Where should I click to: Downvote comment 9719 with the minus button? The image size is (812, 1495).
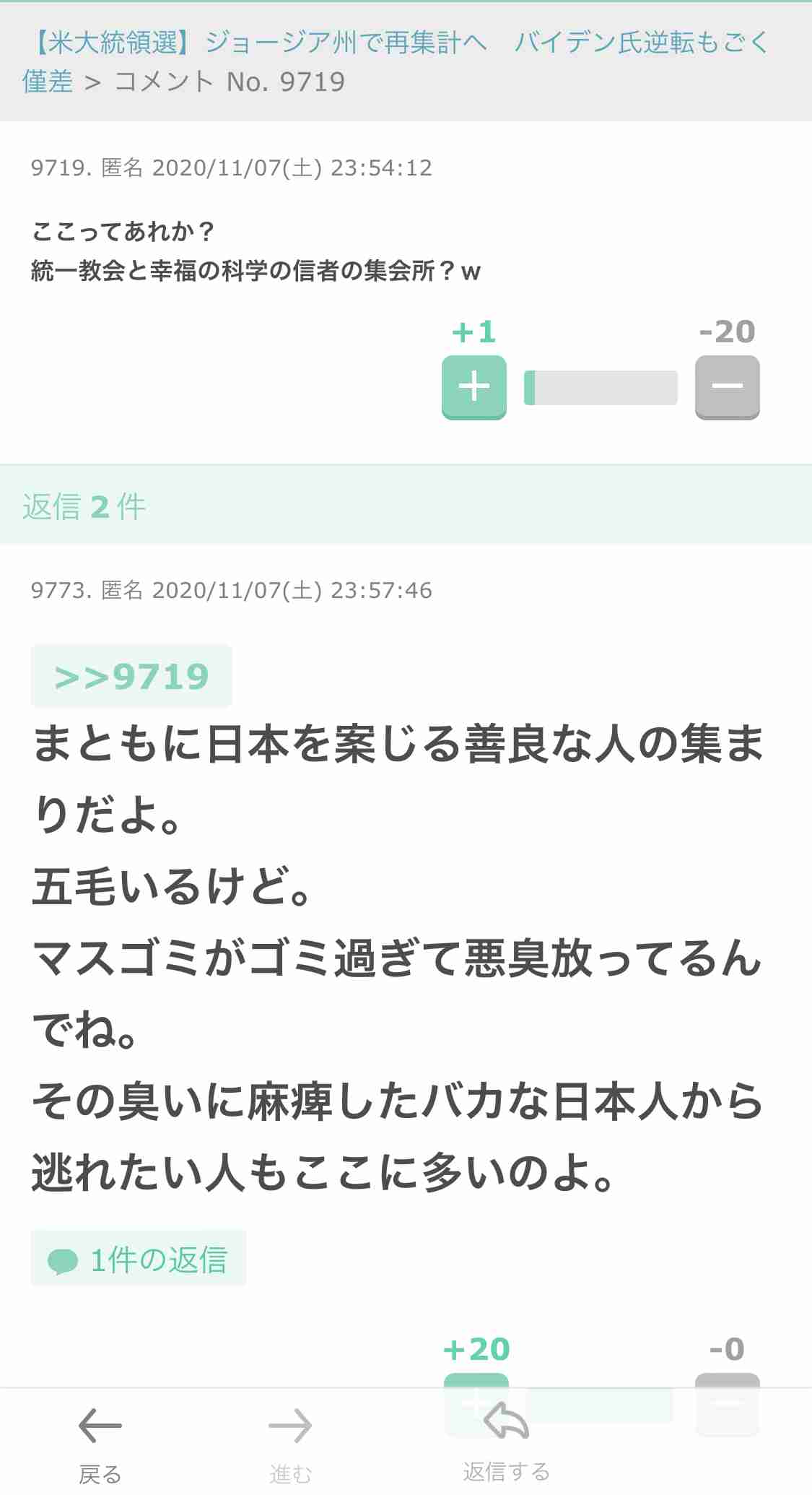(x=727, y=387)
